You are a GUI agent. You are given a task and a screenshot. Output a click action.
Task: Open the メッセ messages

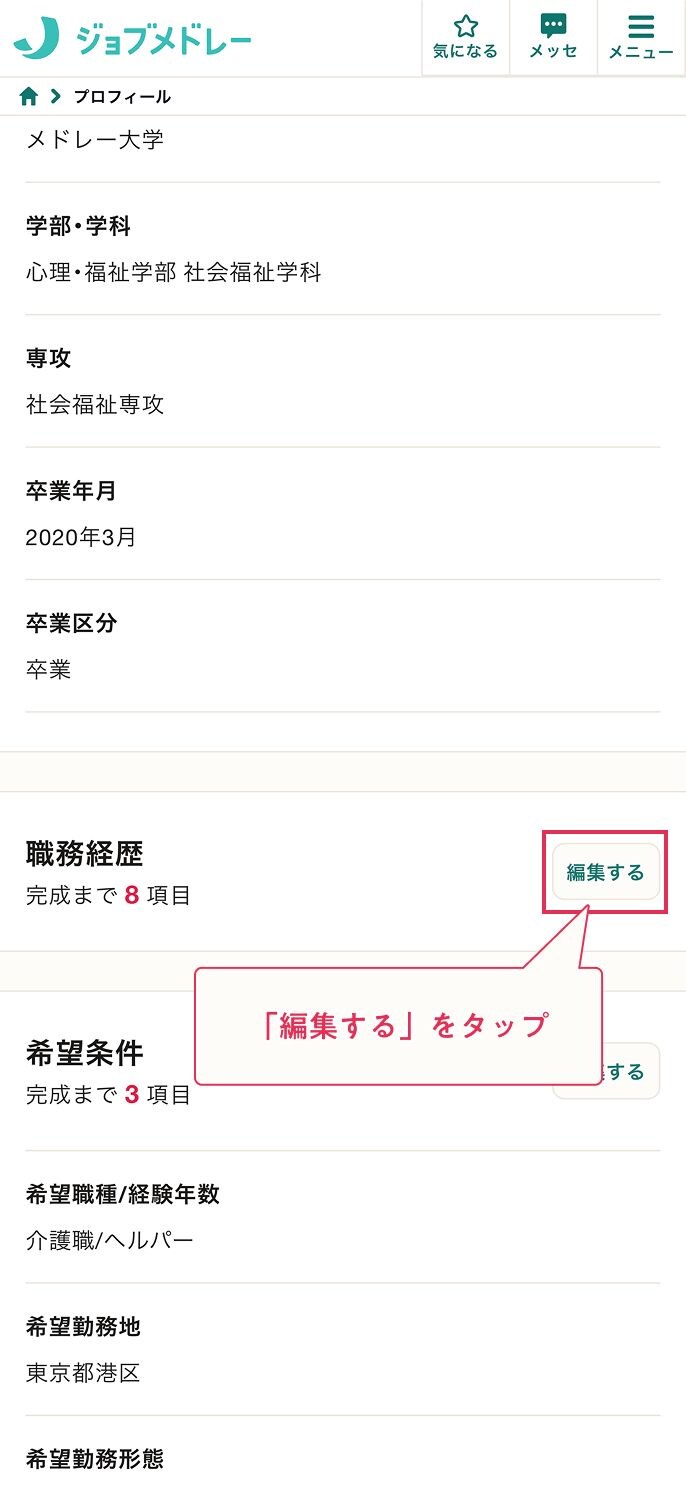tap(553, 38)
